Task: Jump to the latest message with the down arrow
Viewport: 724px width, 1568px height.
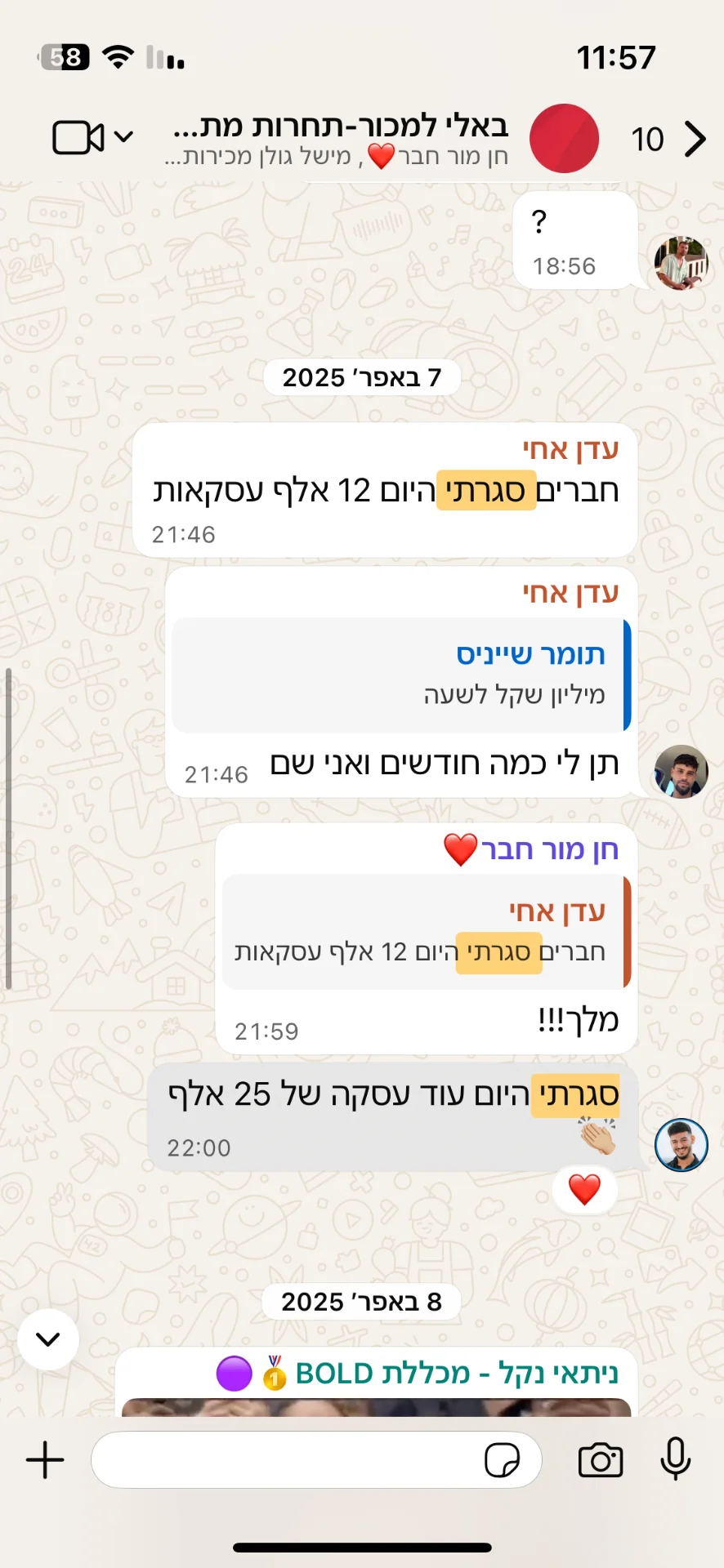Action: pyautogui.click(x=48, y=1339)
